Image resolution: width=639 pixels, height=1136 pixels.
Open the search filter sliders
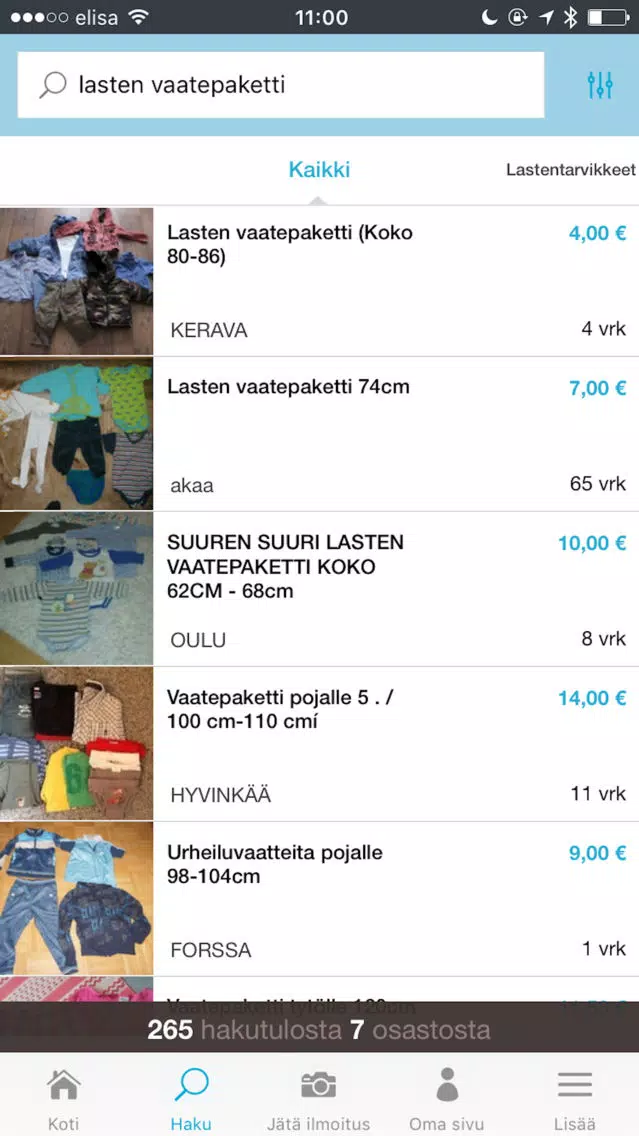pyautogui.click(x=600, y=85)
